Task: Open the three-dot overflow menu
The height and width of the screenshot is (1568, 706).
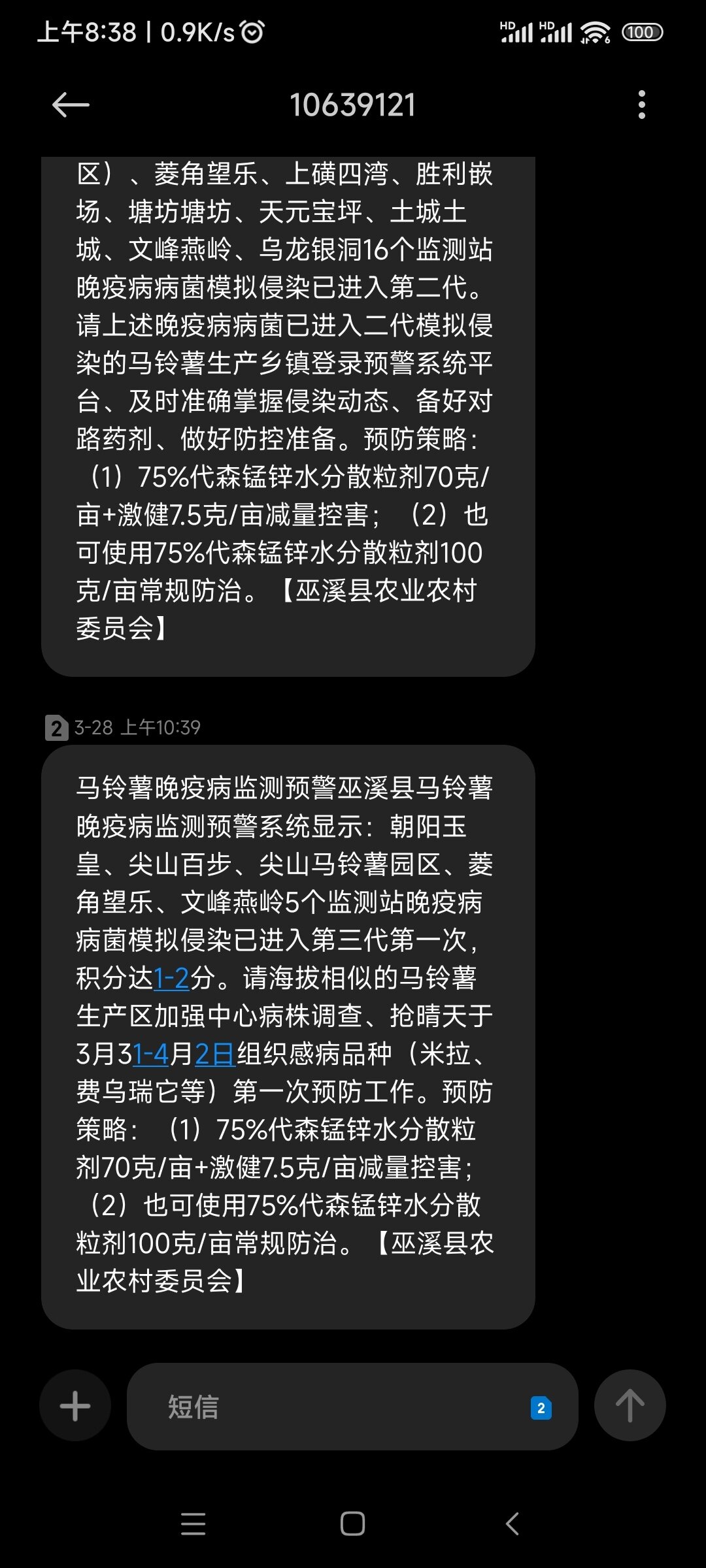Action: [x=641, y=105]
